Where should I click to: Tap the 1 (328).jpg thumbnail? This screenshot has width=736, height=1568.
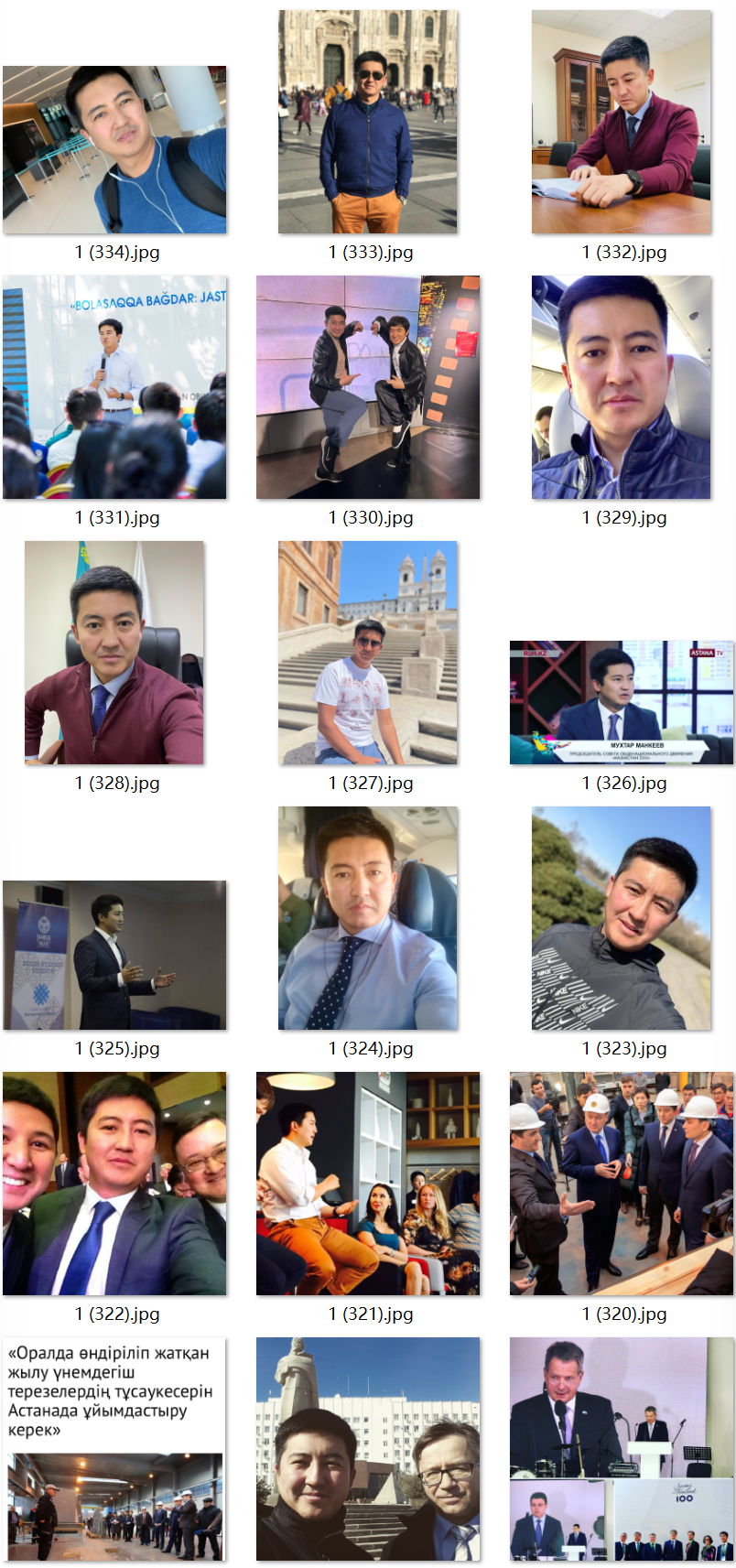[x=114, y=653]
